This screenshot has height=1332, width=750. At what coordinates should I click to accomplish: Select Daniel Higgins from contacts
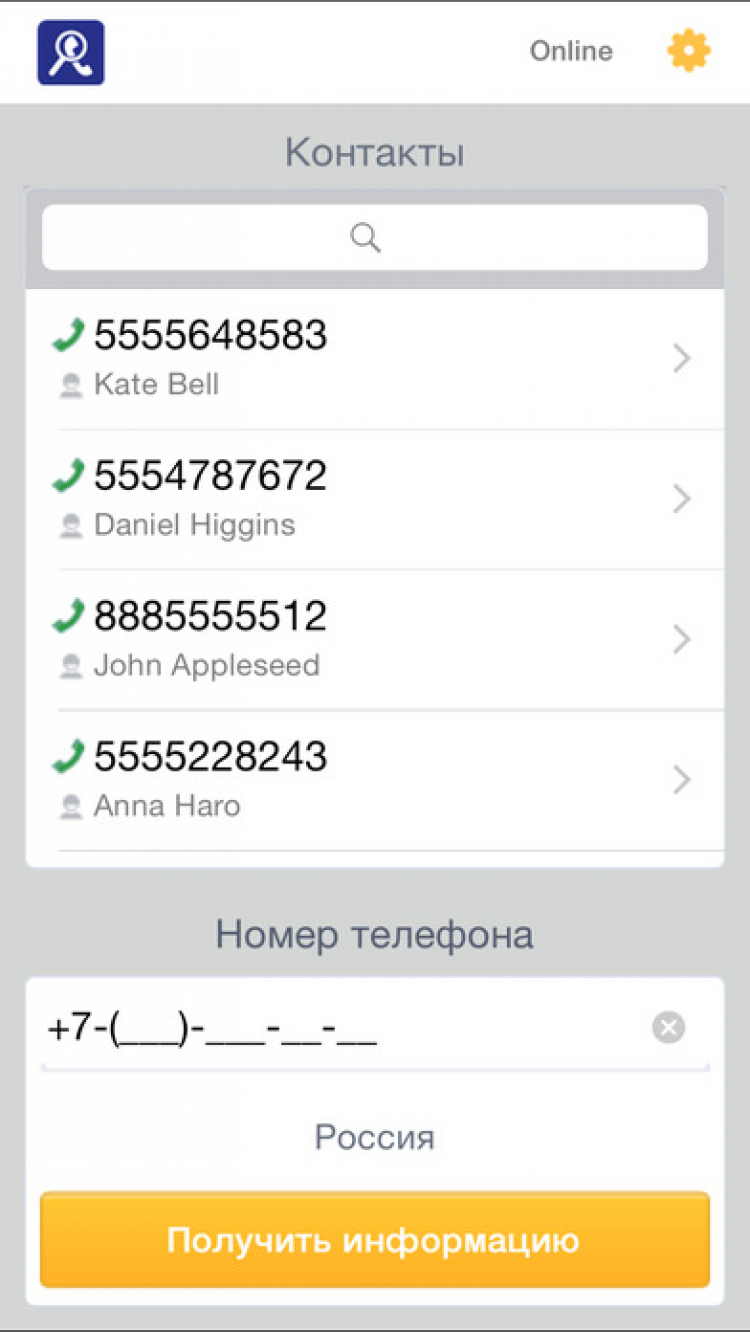coord(374,499)
